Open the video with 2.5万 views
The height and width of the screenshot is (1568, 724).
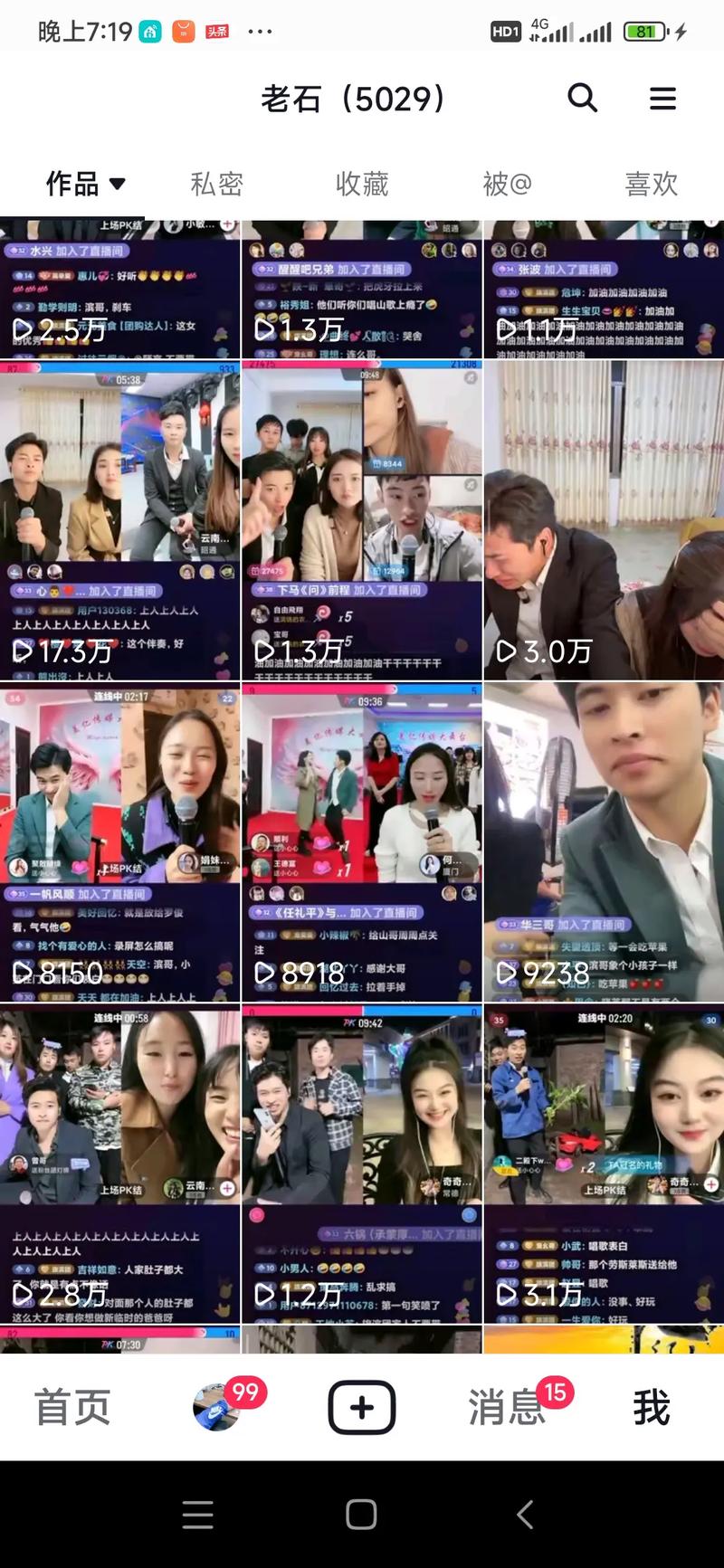coord(119,290)
